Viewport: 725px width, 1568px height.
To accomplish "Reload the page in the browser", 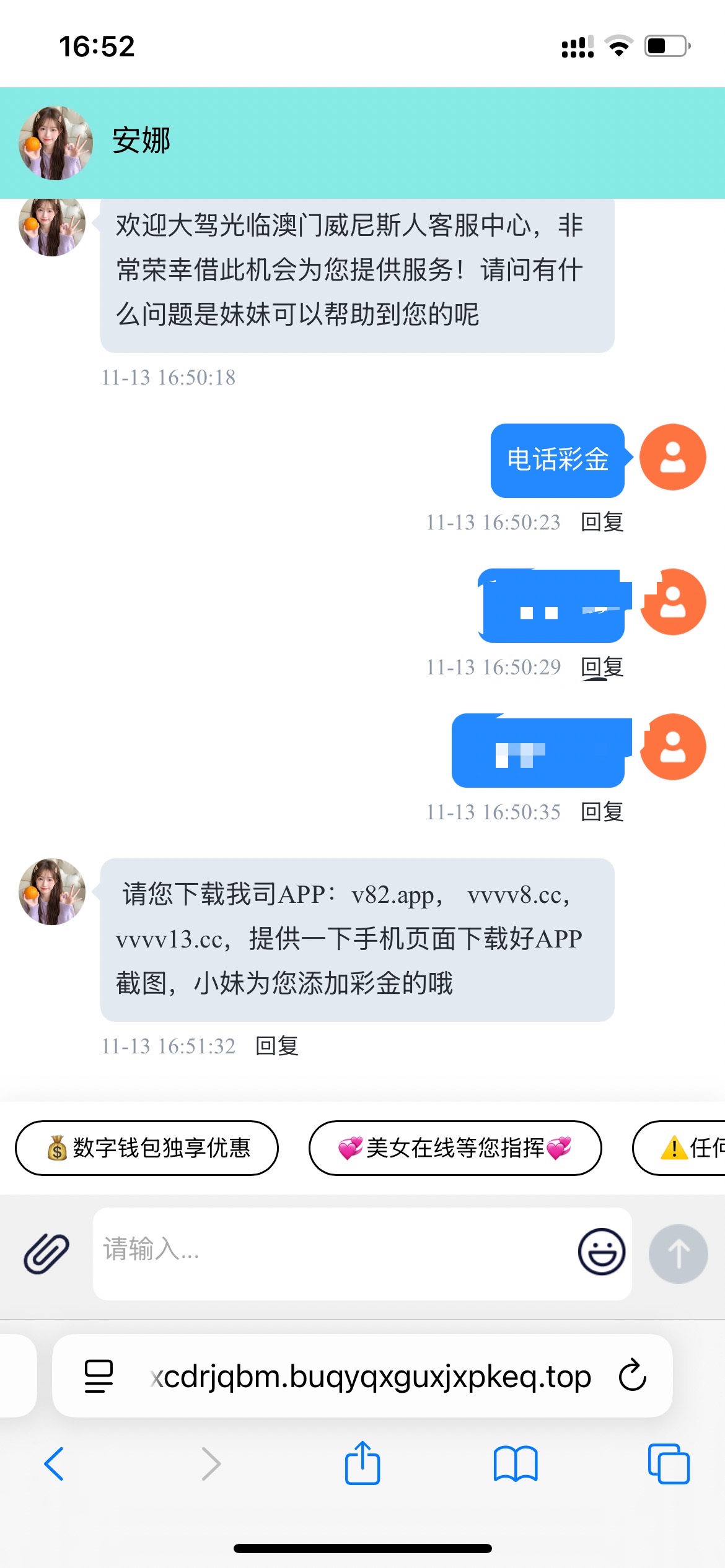I will [x=632, y=1375].
